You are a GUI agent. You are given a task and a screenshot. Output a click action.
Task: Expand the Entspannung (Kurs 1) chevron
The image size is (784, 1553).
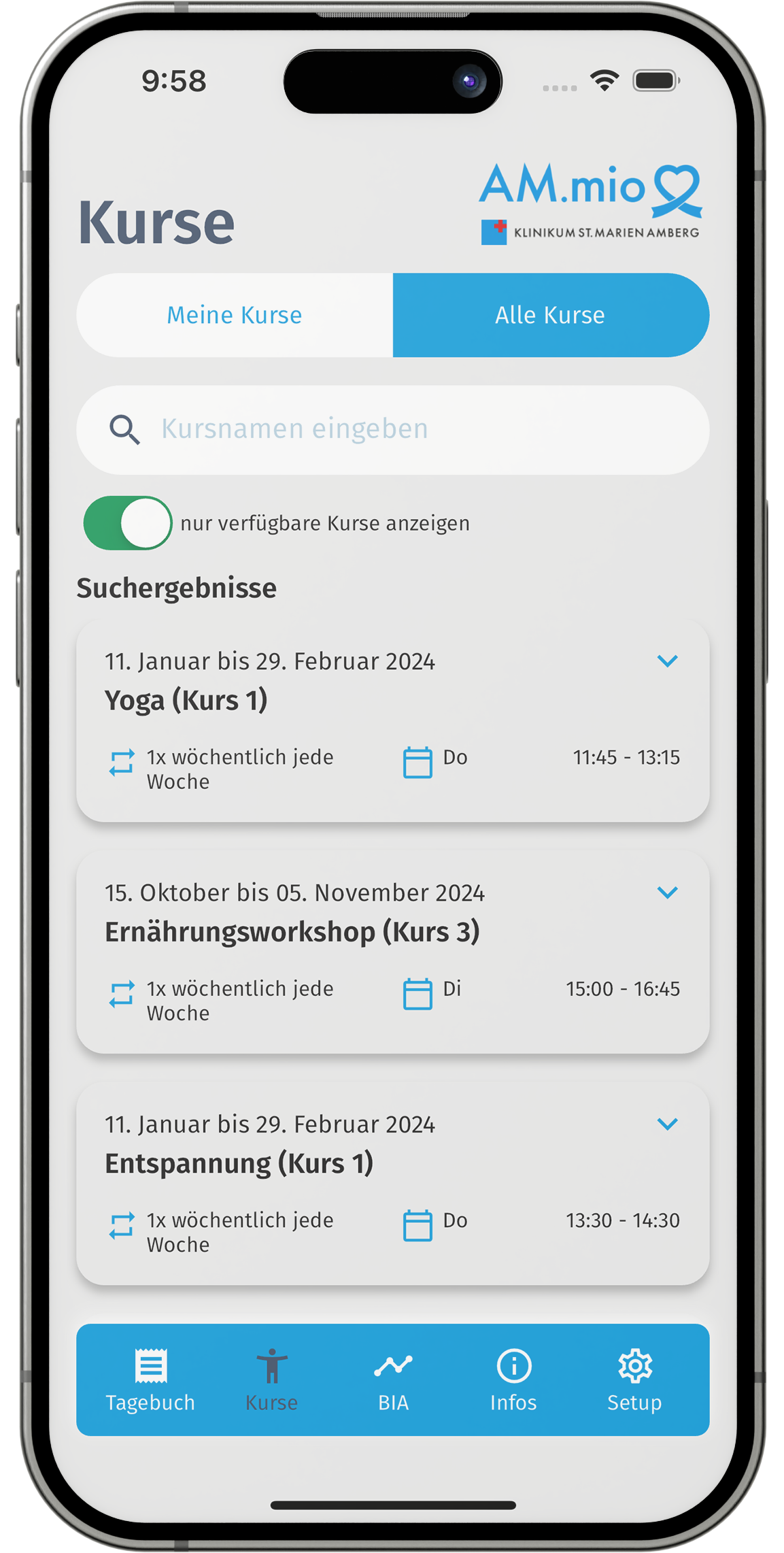667,1124
